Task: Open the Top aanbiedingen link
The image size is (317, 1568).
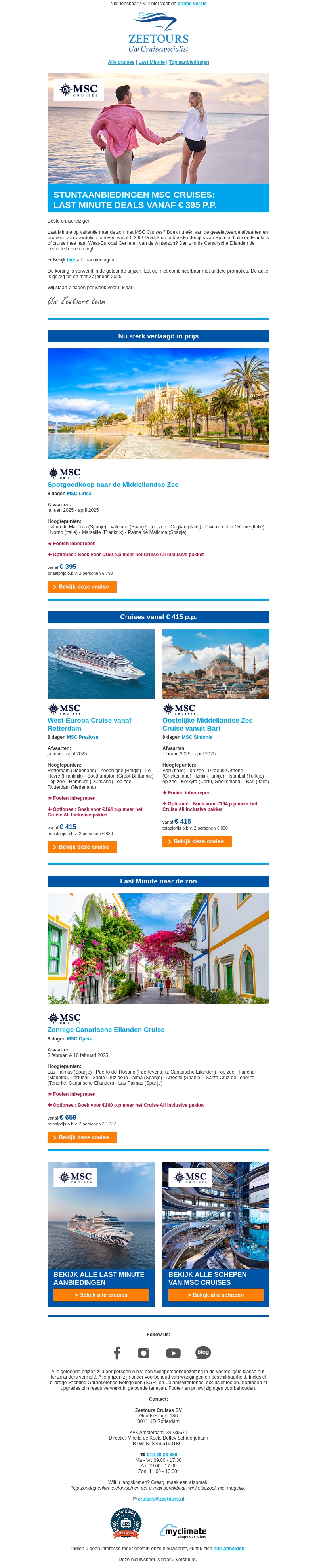Action: point(189,62)
